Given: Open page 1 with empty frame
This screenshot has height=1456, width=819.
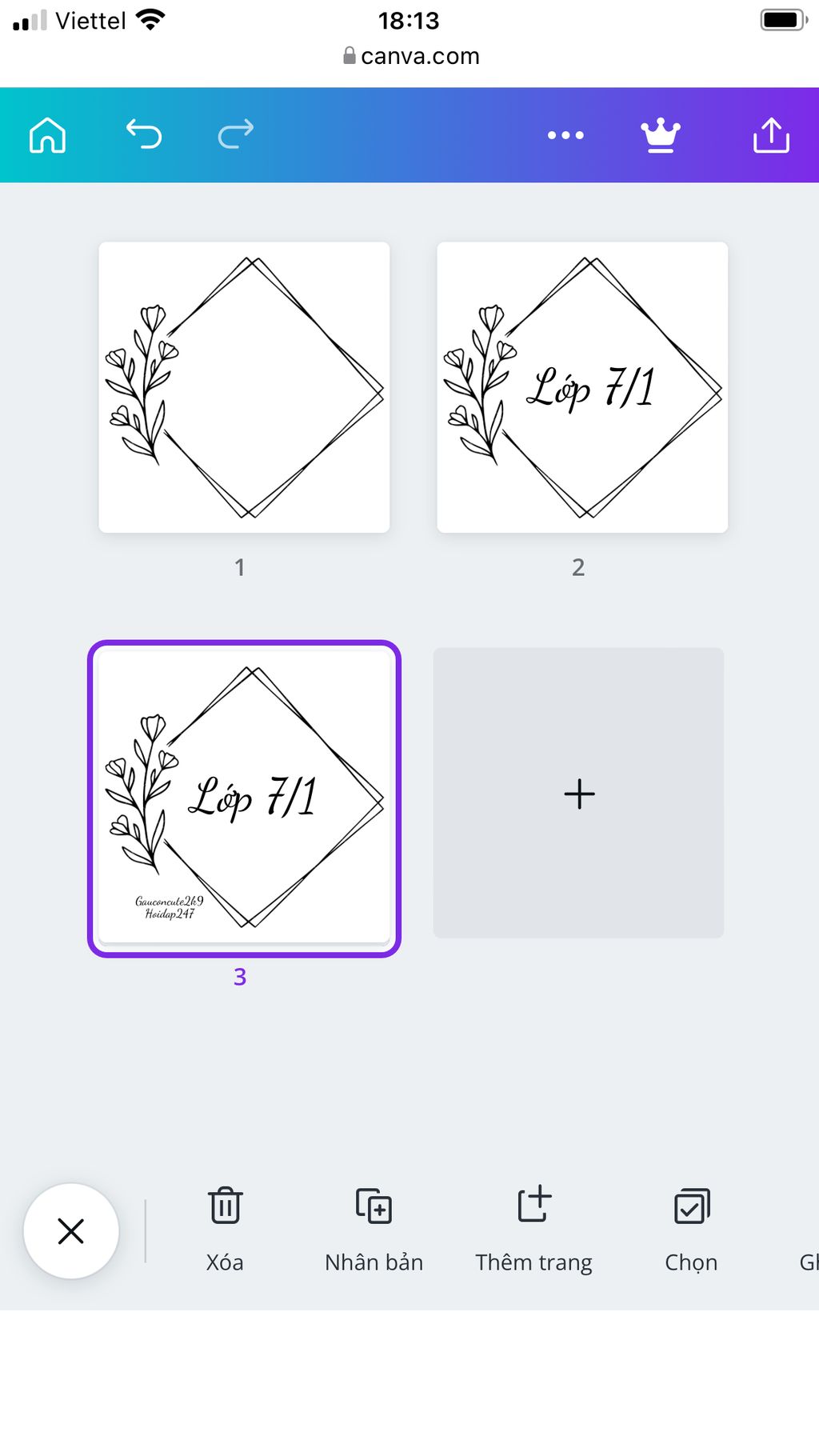Looking at the screenshot, I should [x=244, y=387].
